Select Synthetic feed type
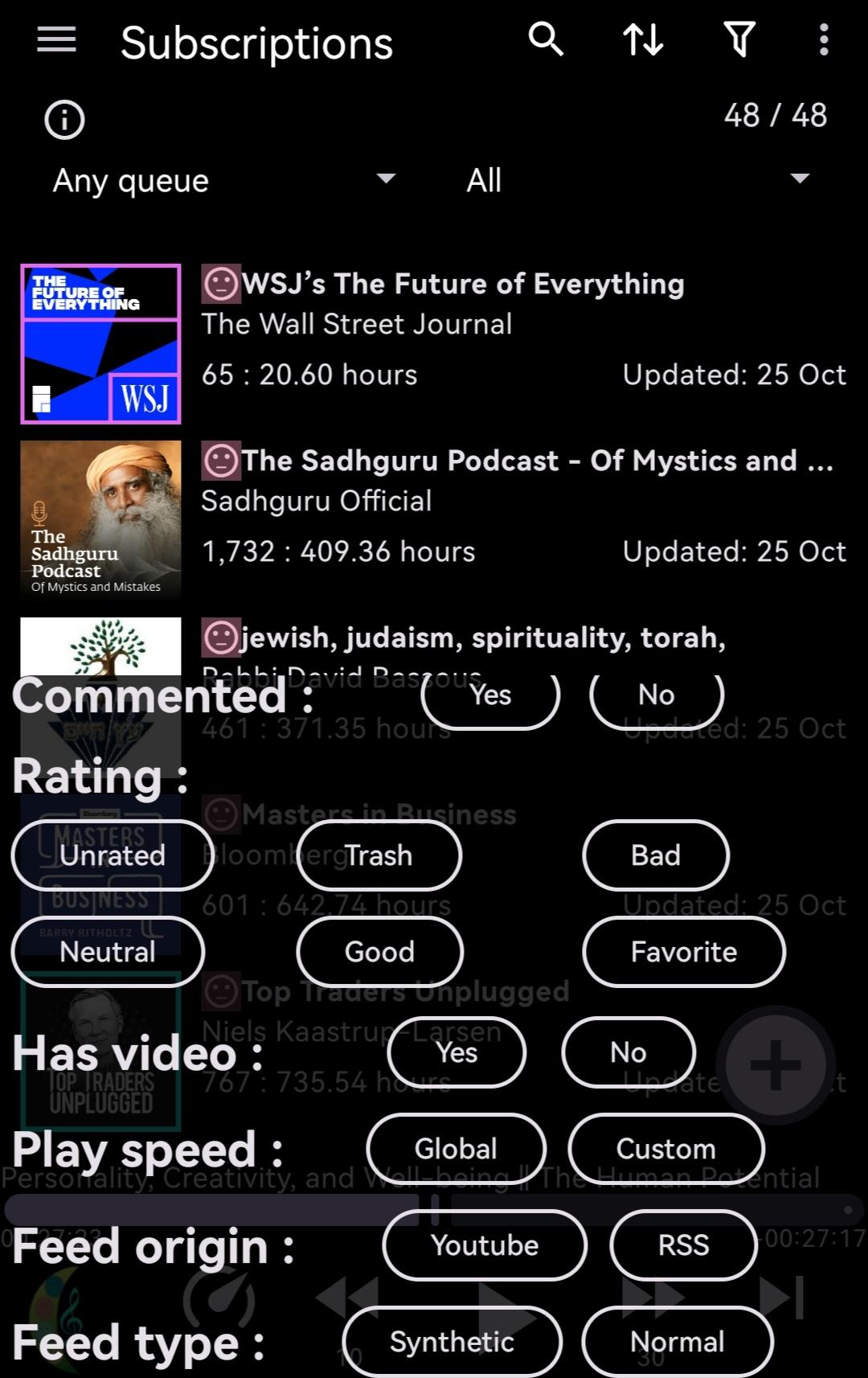The height and width of the screenshot is (1378, 868). [x=452, y=1342]
